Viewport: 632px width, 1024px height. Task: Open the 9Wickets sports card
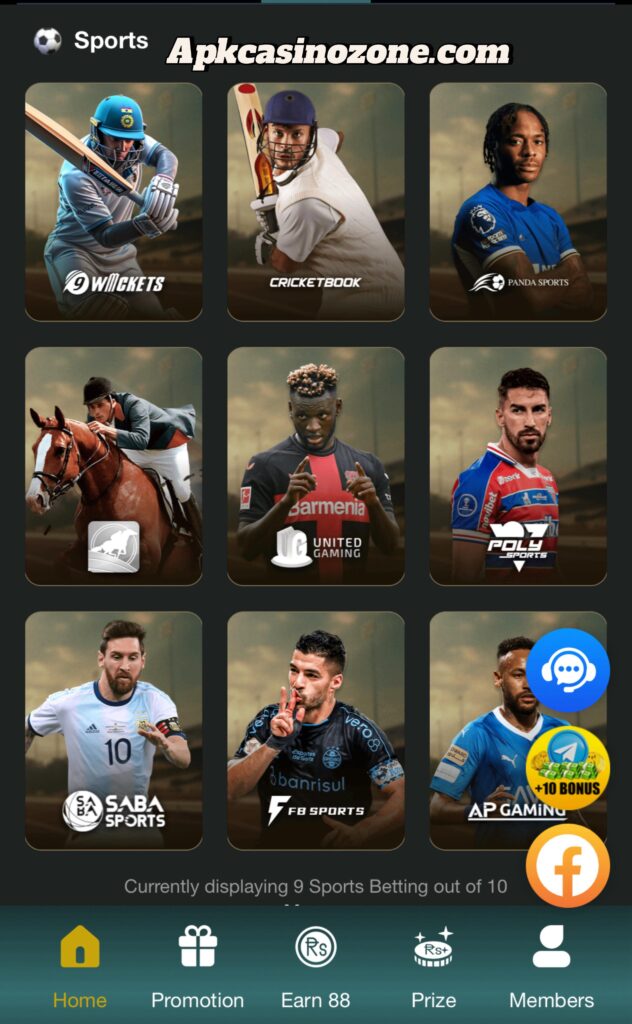click(113, 201)
